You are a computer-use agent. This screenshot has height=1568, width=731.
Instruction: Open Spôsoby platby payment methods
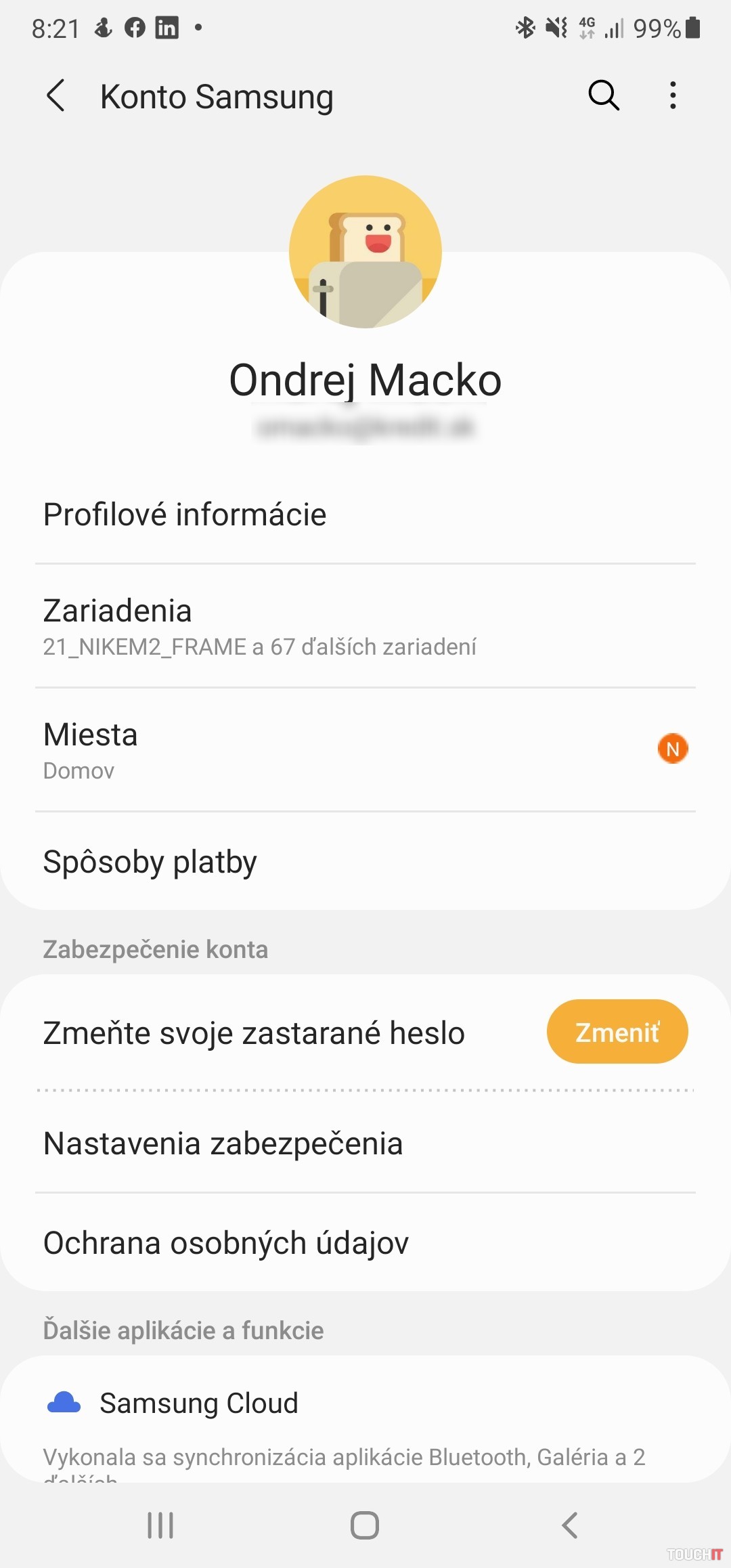[365, 862]
